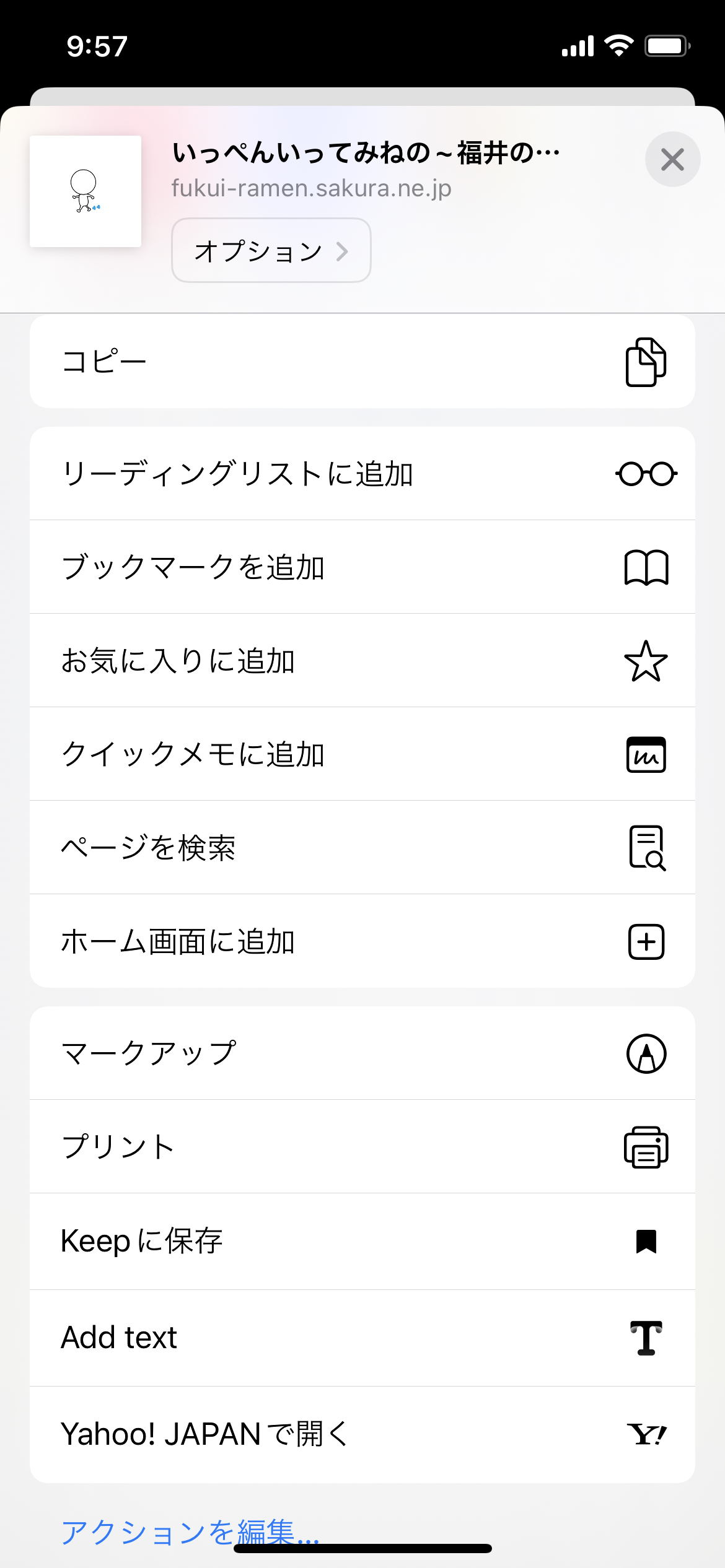Open ページを検索

point(362,848)
